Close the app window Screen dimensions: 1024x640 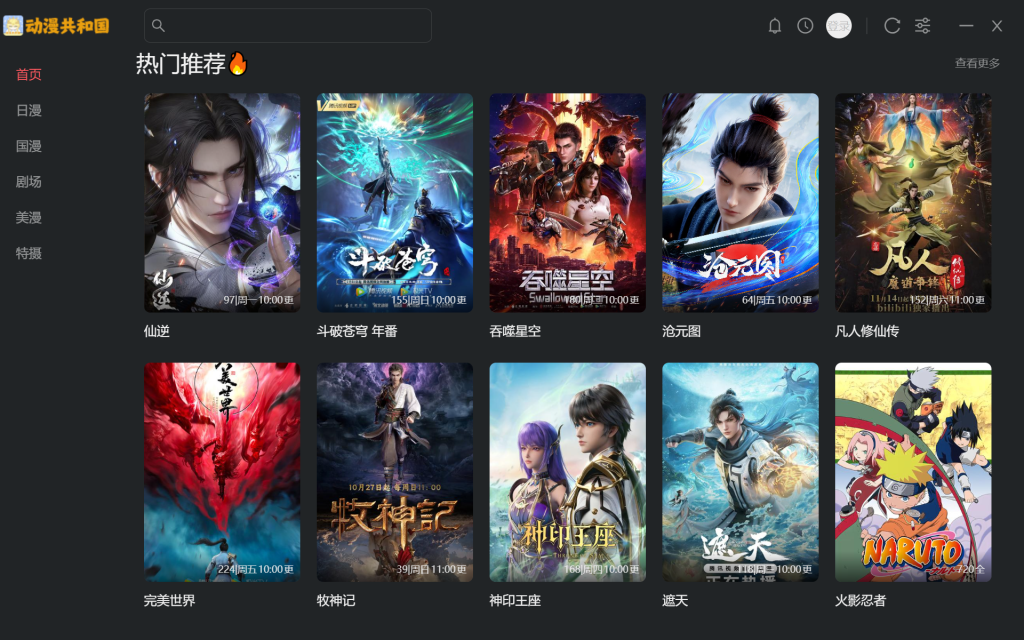pos(997,26)
